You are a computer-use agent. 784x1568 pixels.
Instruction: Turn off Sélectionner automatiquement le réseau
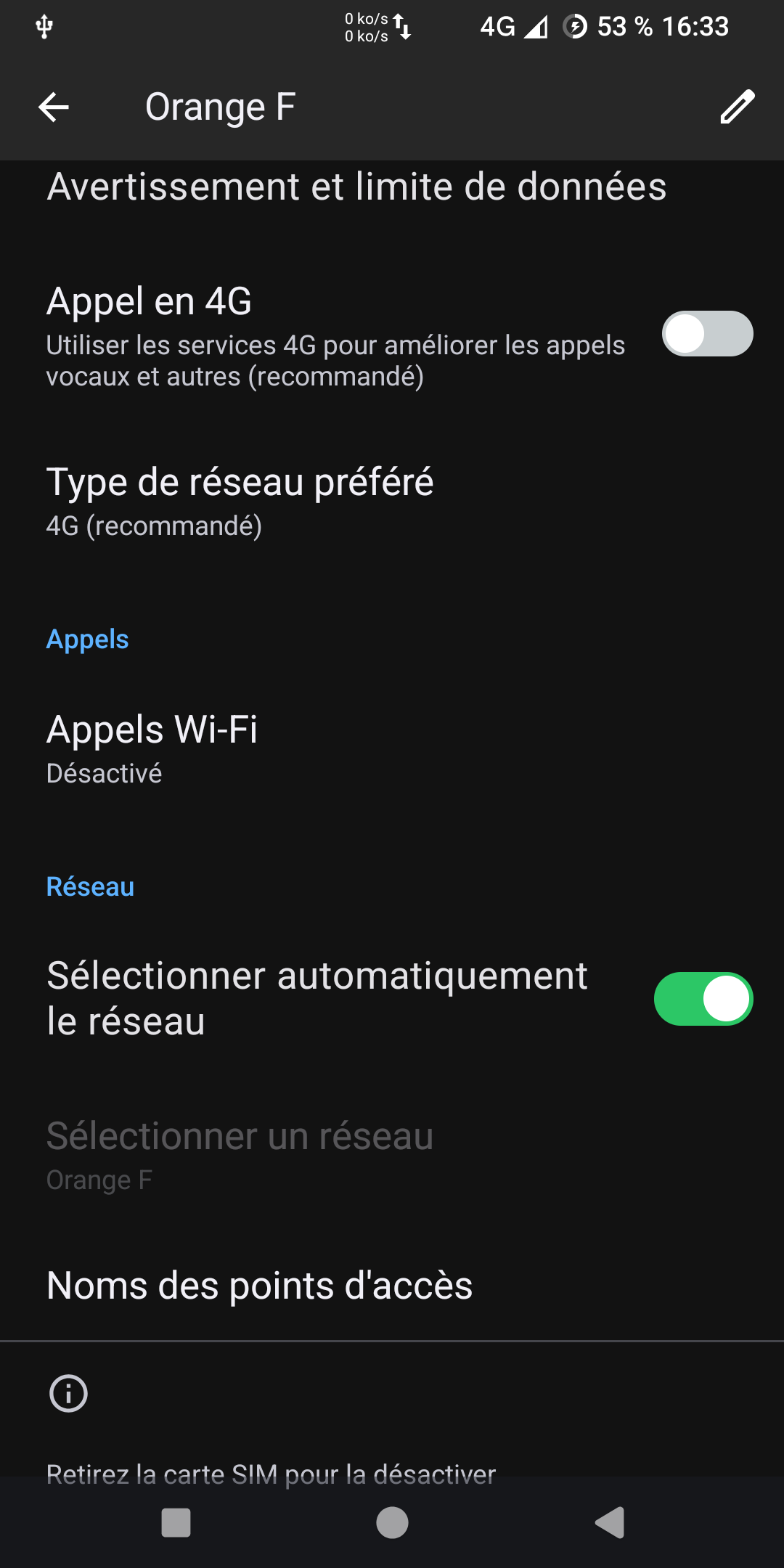tap(703, 999)
